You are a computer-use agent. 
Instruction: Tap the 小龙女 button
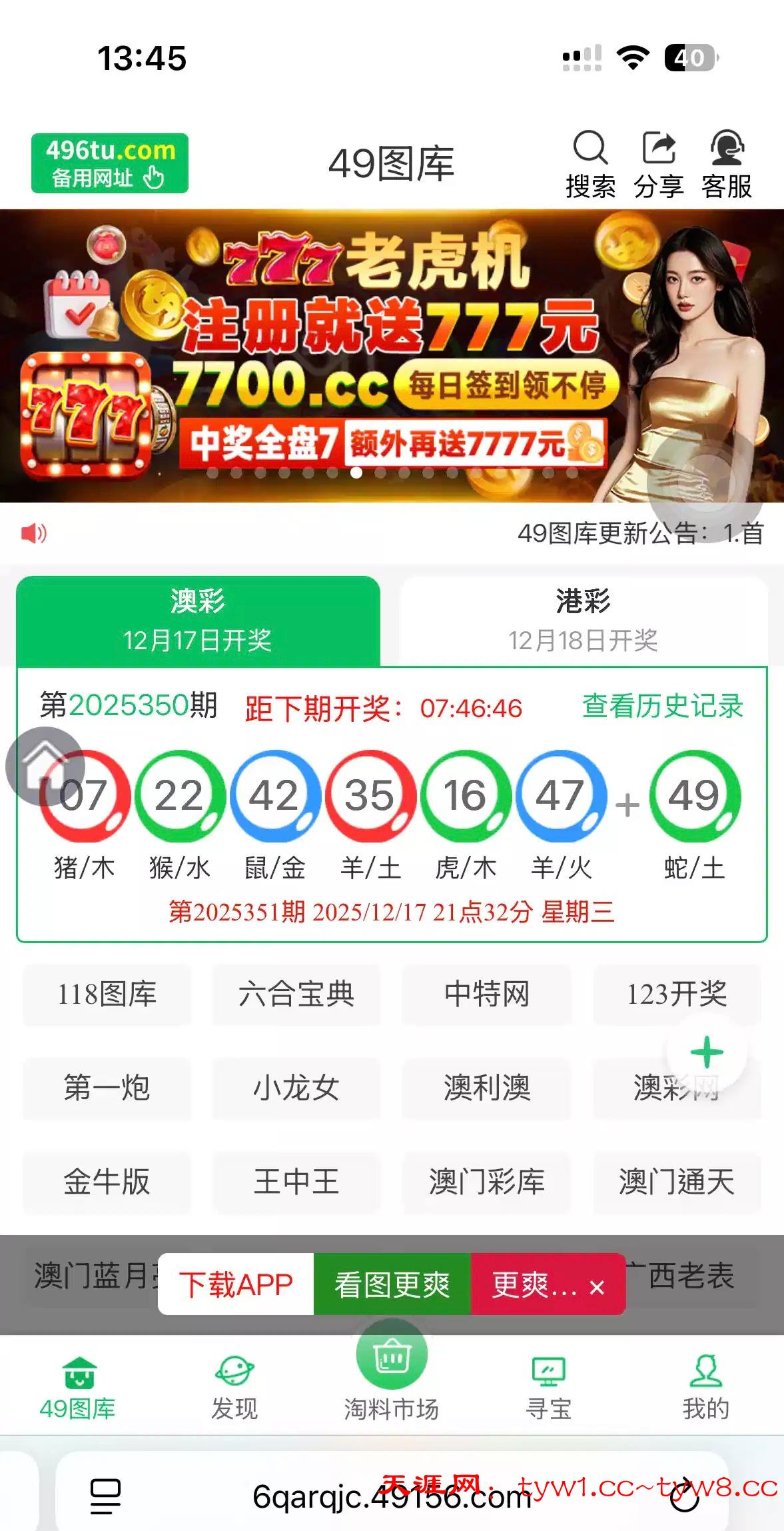click(296, 1088)
